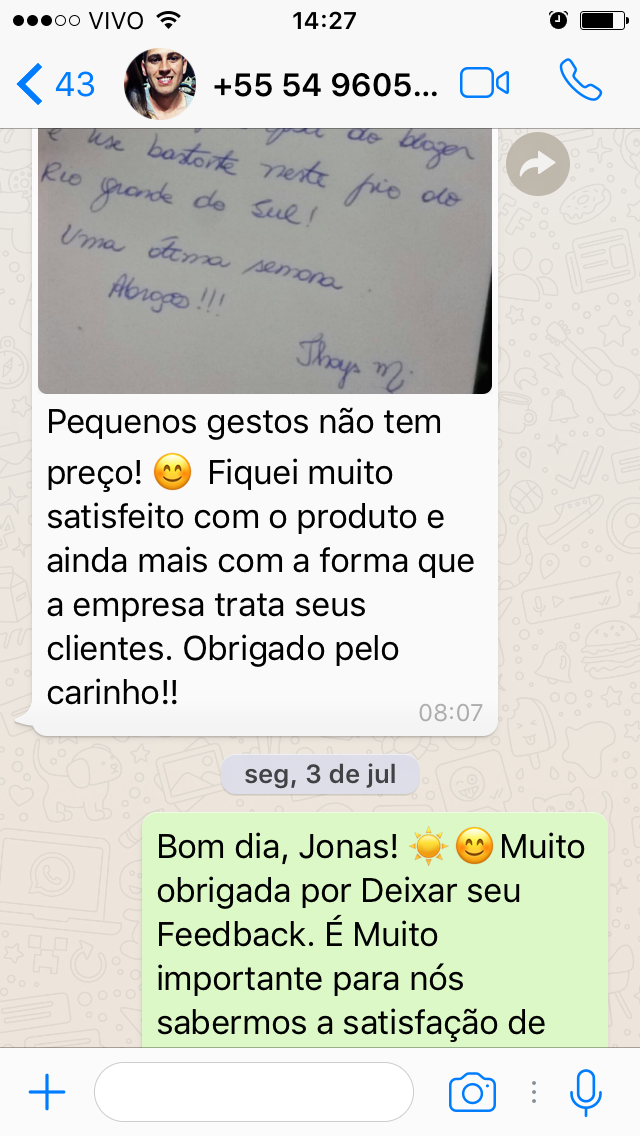Open the handwritten note photo
The image size is (640, 1136).
click(265, 260)
